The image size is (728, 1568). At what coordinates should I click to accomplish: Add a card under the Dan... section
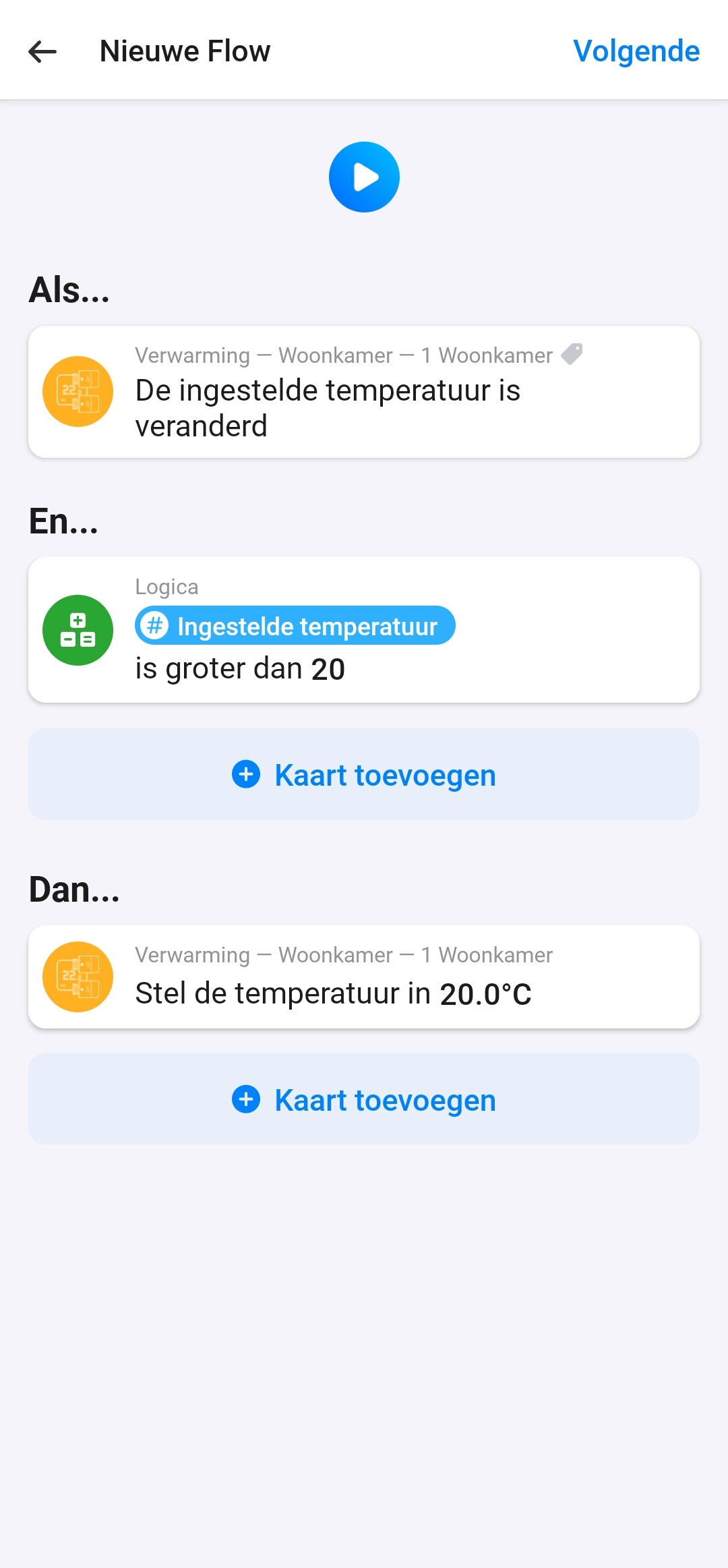pos(364,1099)
